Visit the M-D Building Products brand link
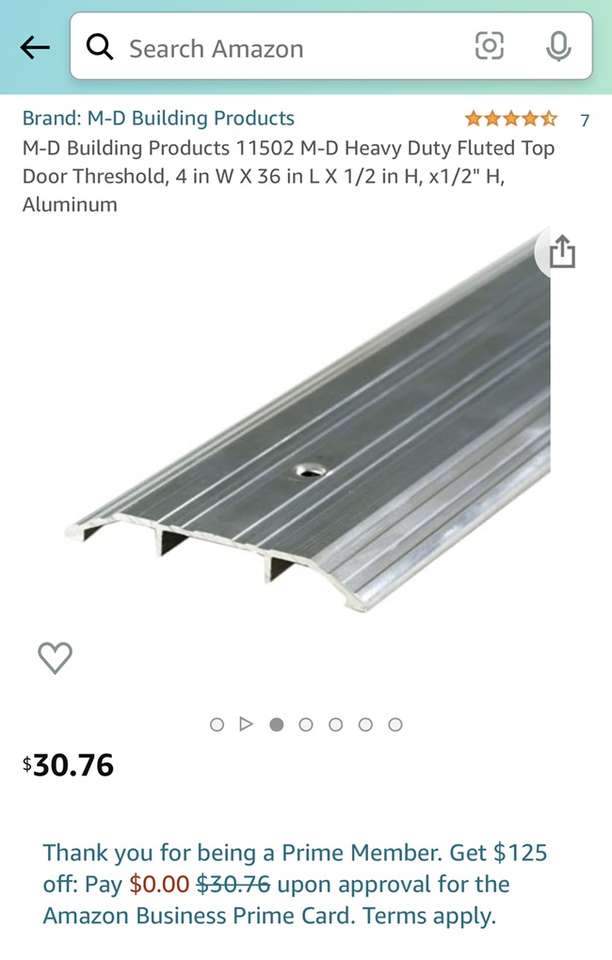 click(x=158, y=118)
